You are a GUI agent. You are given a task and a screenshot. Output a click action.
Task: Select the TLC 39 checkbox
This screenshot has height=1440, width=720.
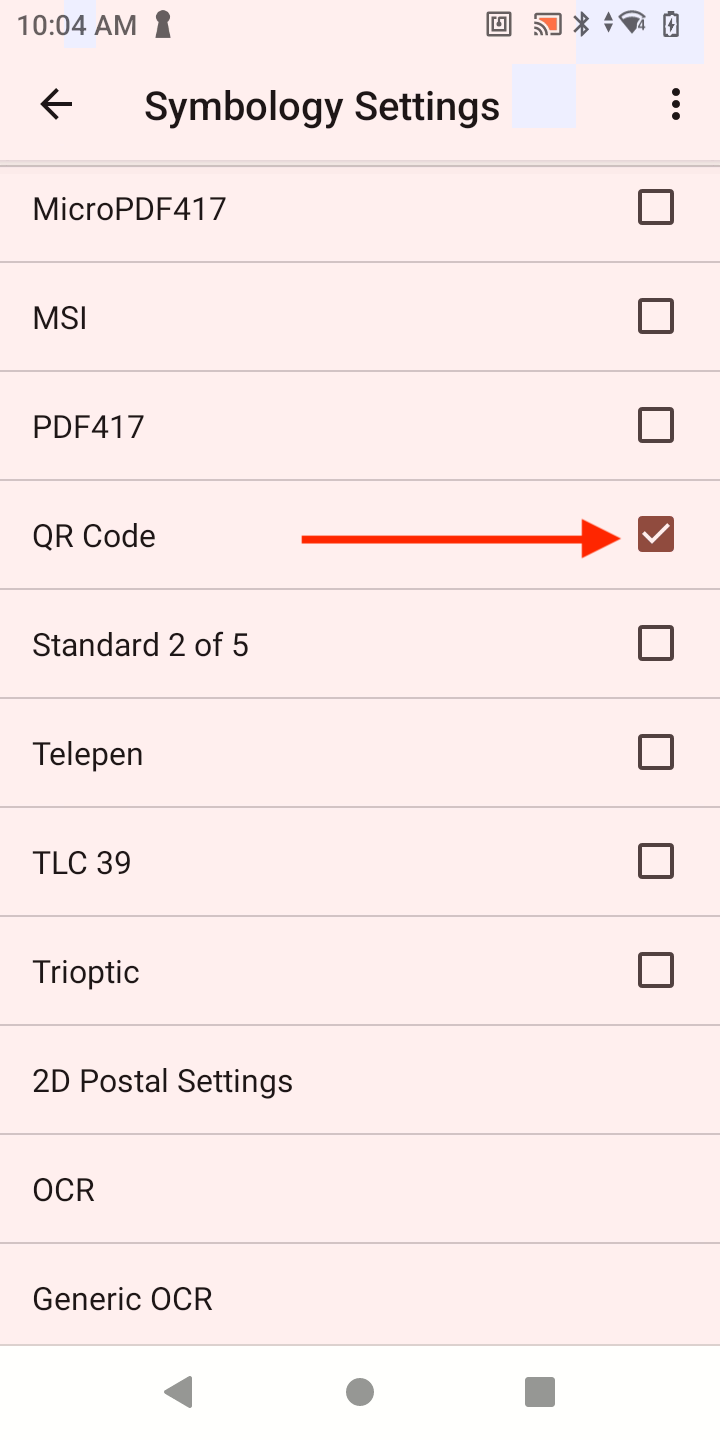(655, 861)
